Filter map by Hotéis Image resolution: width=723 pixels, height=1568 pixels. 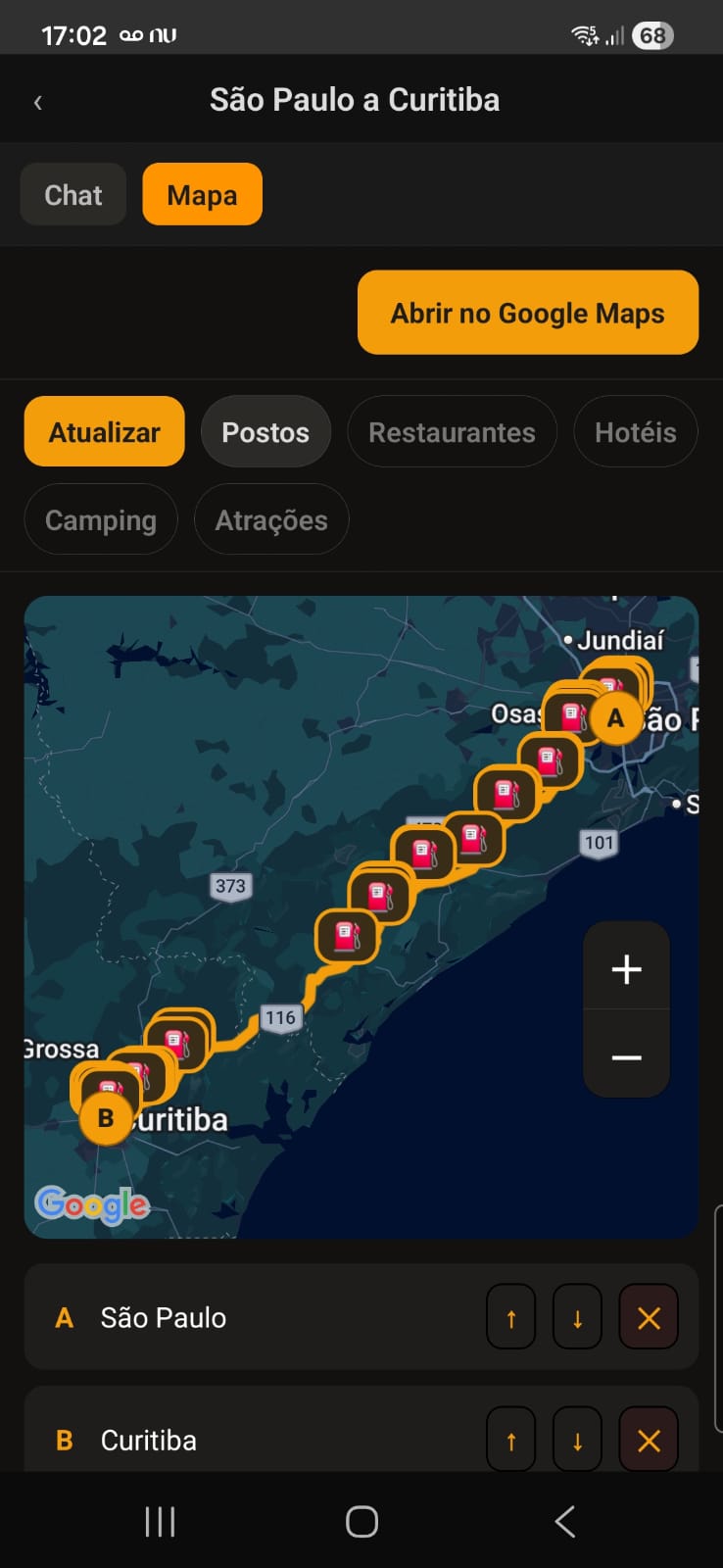[635, 432]
